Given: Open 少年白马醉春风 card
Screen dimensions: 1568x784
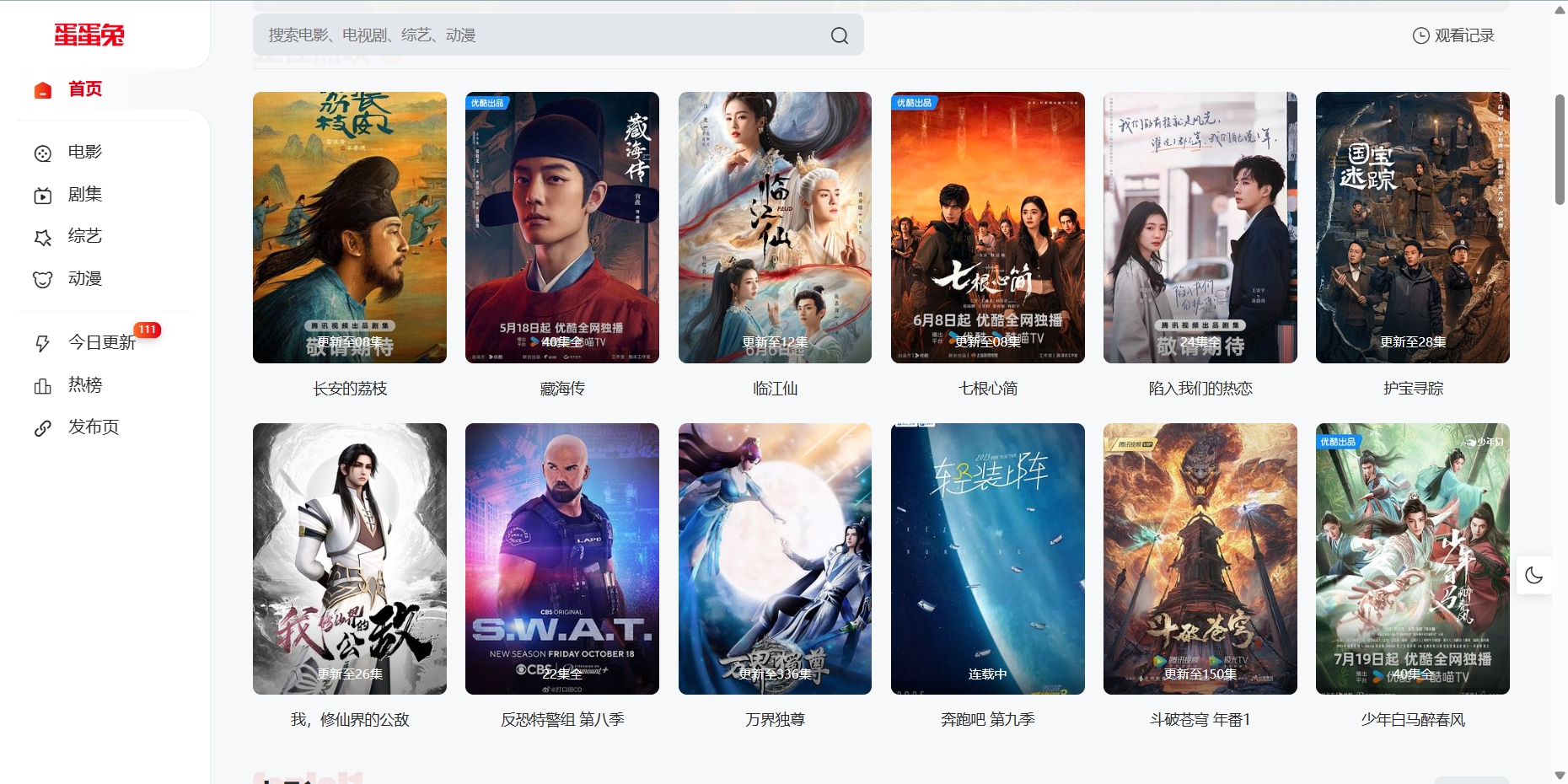Looking at the screenshot, I should tap(1412, 559).
